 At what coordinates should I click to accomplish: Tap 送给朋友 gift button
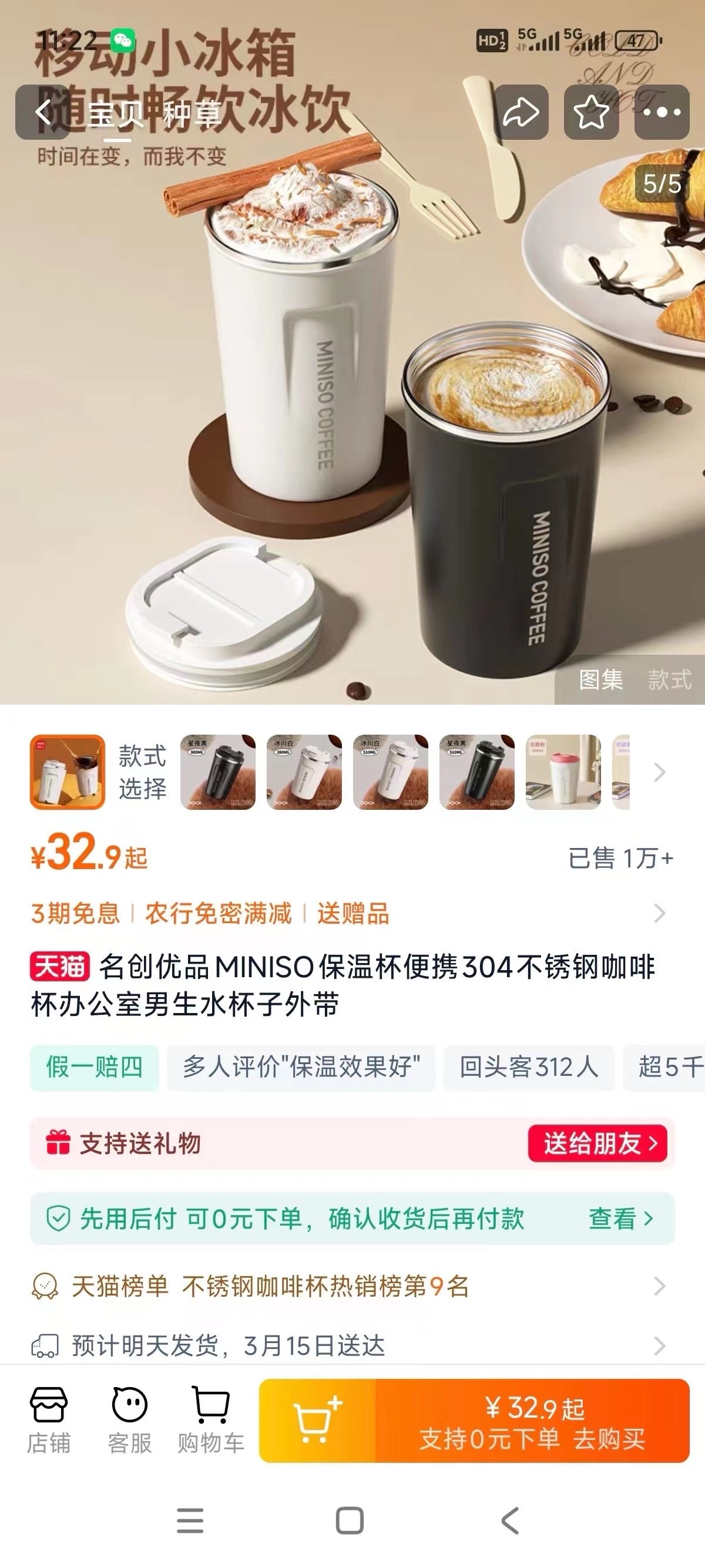pyautogui.click(x=597, y=1143)
